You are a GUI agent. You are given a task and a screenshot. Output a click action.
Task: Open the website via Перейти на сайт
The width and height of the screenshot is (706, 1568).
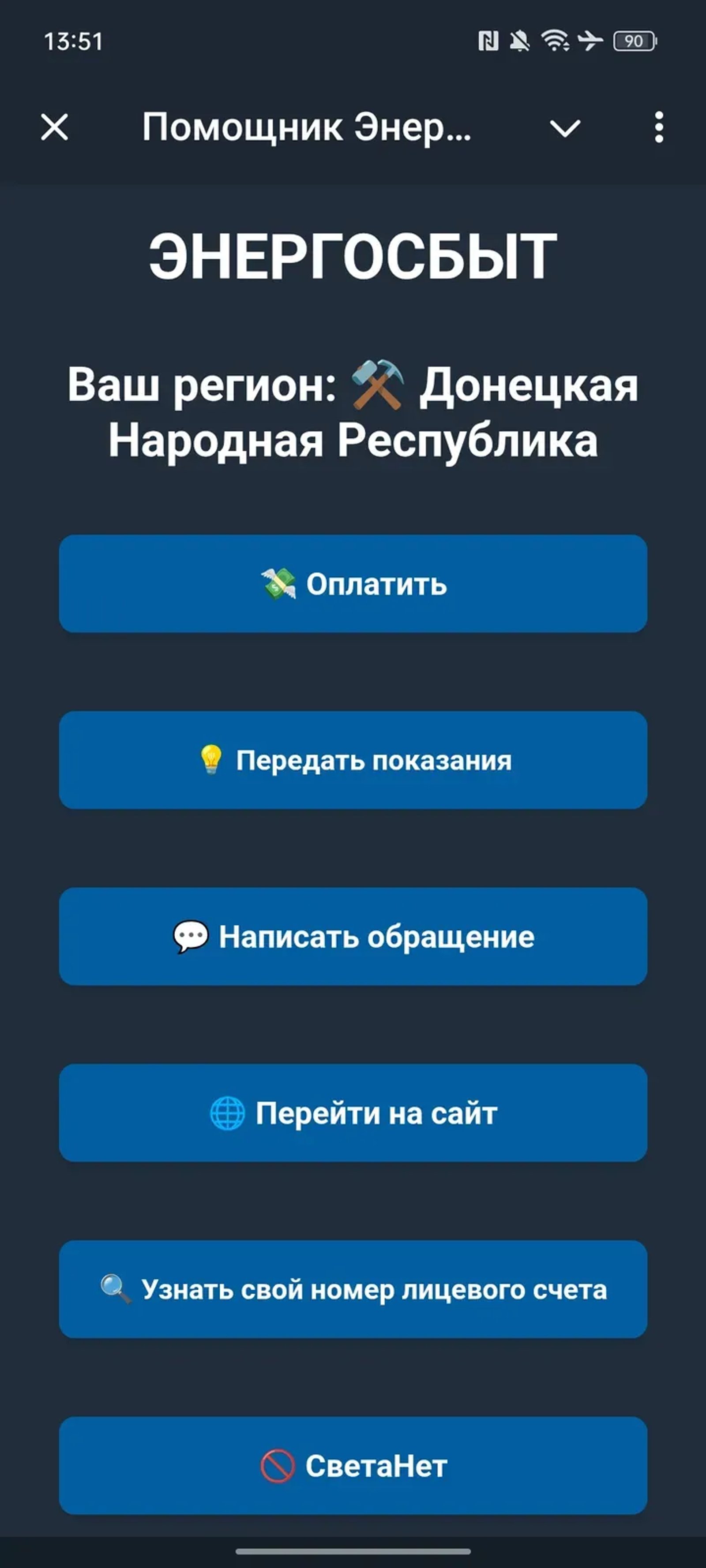[x=353, y=1113]
